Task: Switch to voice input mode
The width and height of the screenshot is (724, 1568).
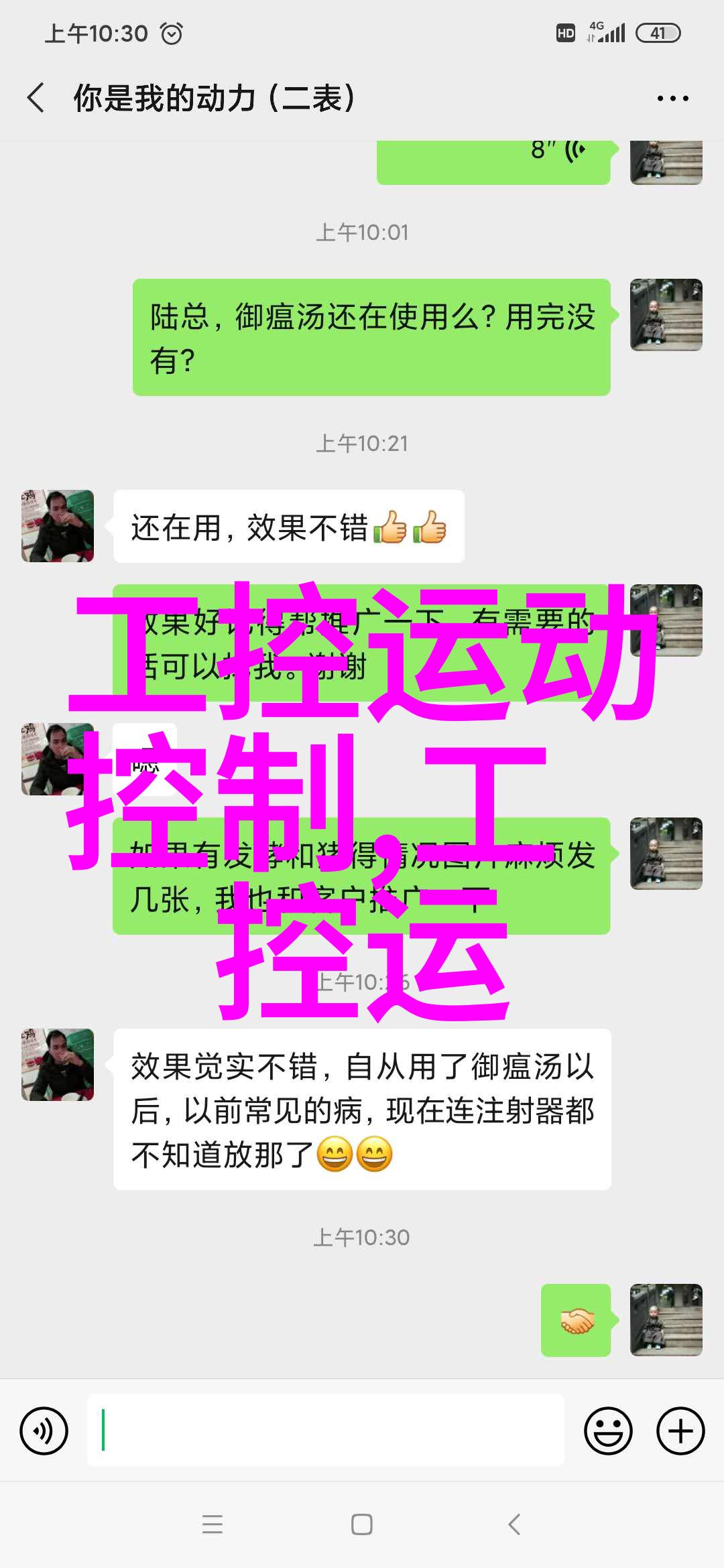Action: pos(44,1431)
